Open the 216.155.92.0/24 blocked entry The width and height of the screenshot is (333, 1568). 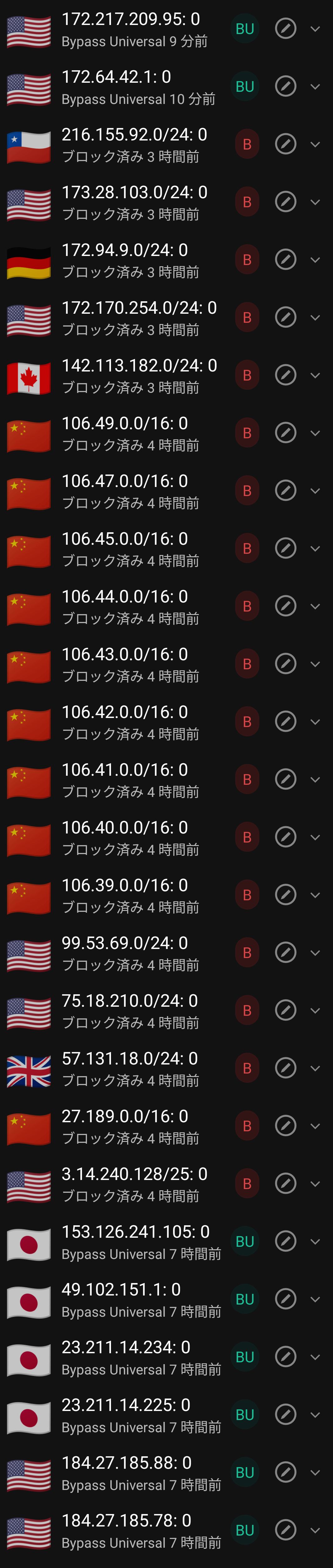(134, 144)
